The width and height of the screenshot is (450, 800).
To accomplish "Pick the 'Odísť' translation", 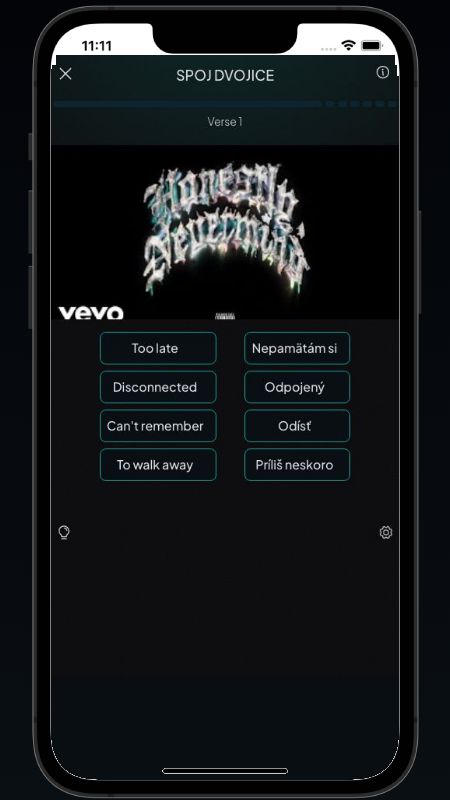I will coord(297,426).
